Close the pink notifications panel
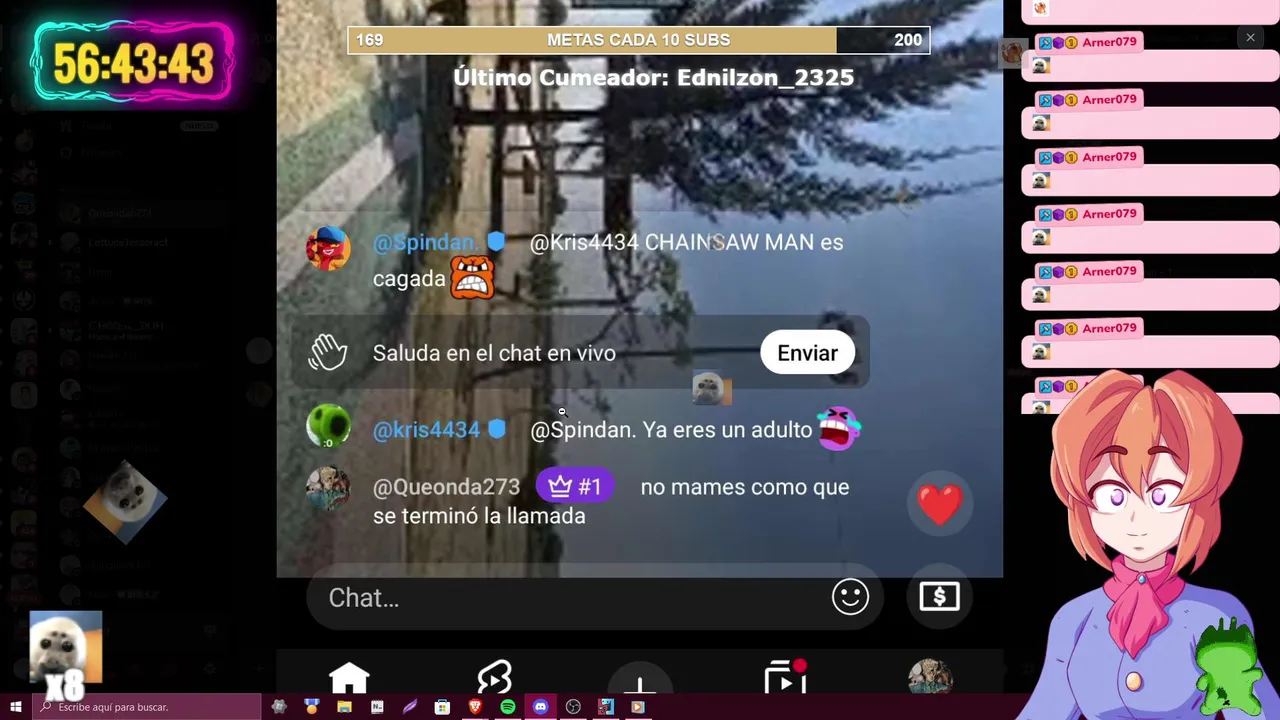 pyautogui.click(x=1250, y=38)
